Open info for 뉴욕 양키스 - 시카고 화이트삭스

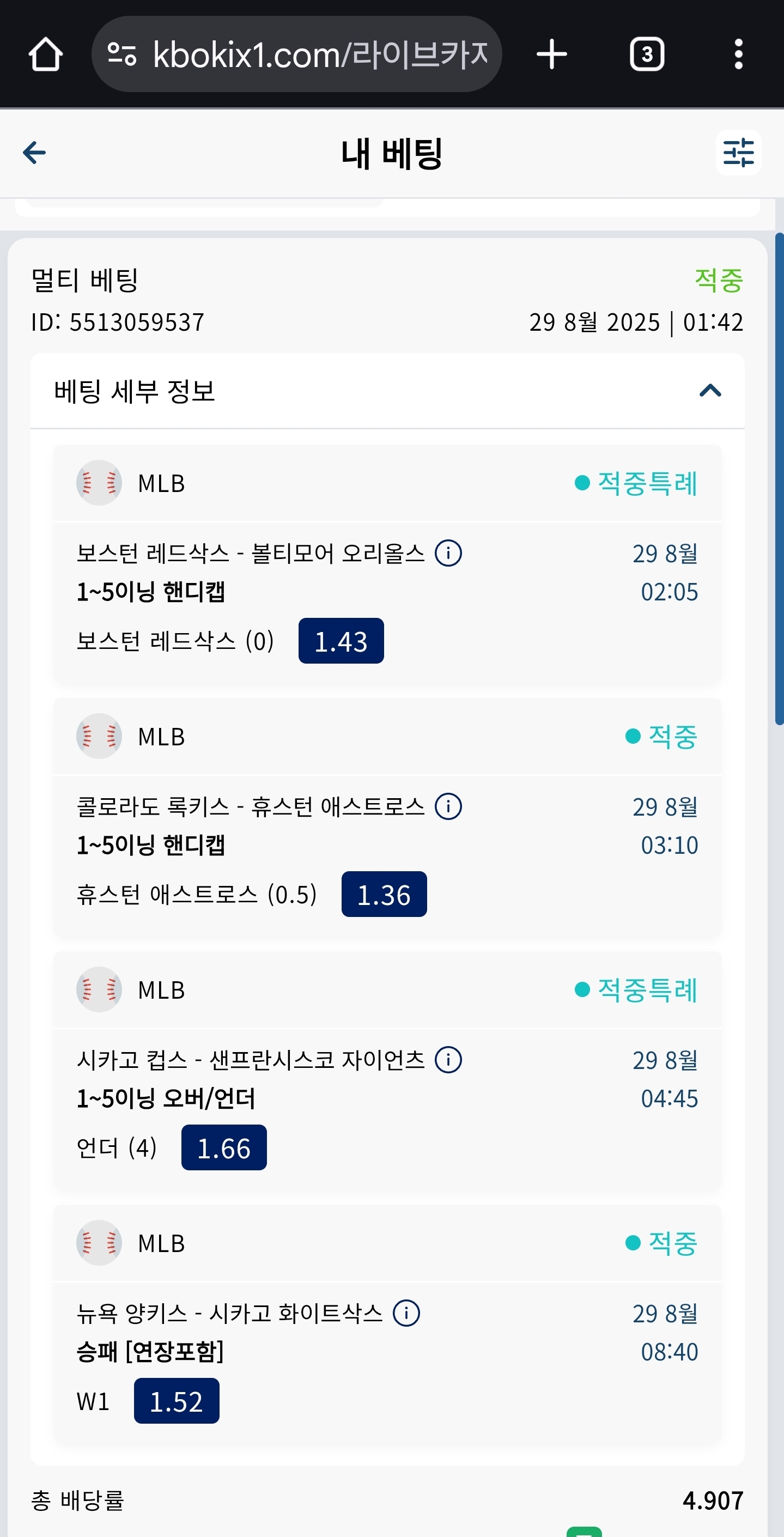tap(406, 1313)
